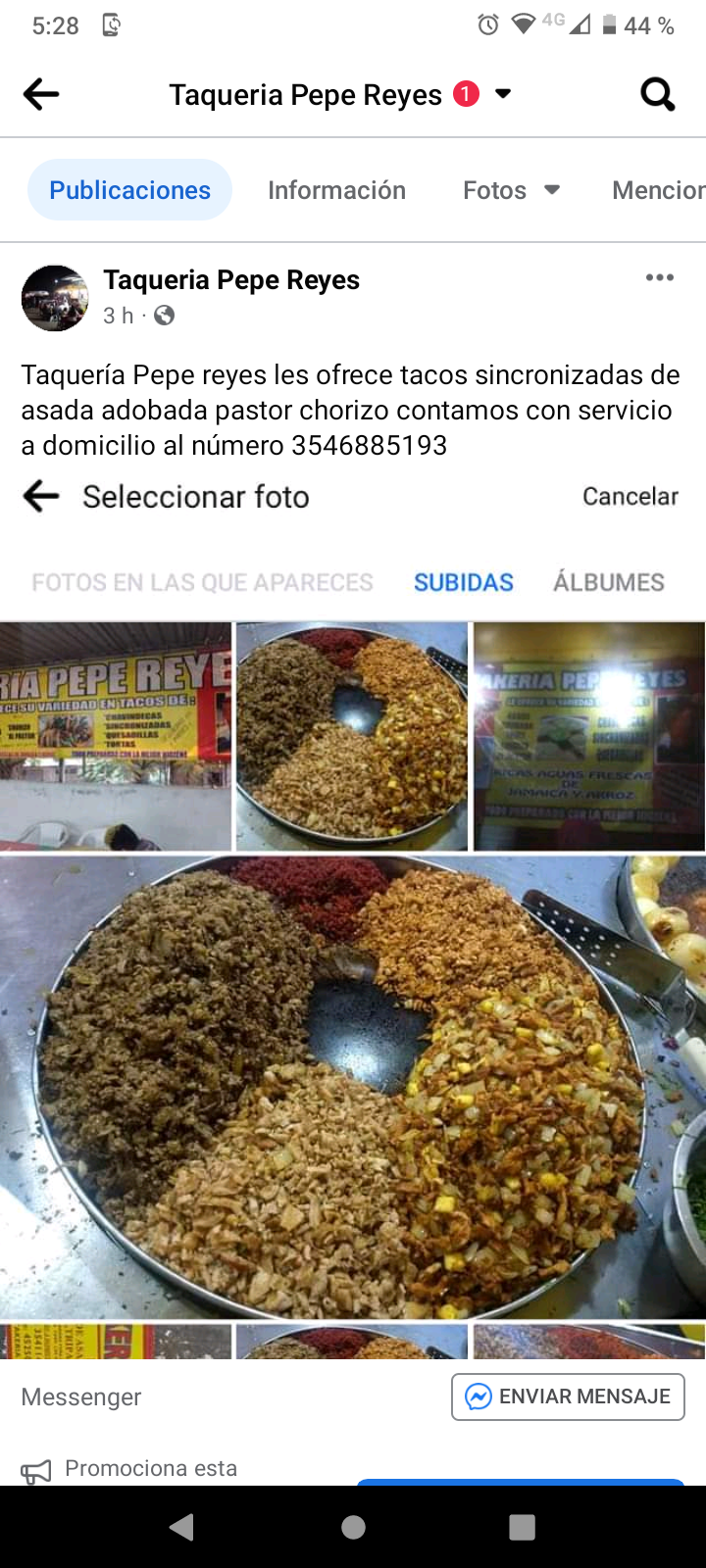Screen dimensions: 706x1568
Task: Click Cancelar to dismiss photo selection
Action: click(630, 497)
